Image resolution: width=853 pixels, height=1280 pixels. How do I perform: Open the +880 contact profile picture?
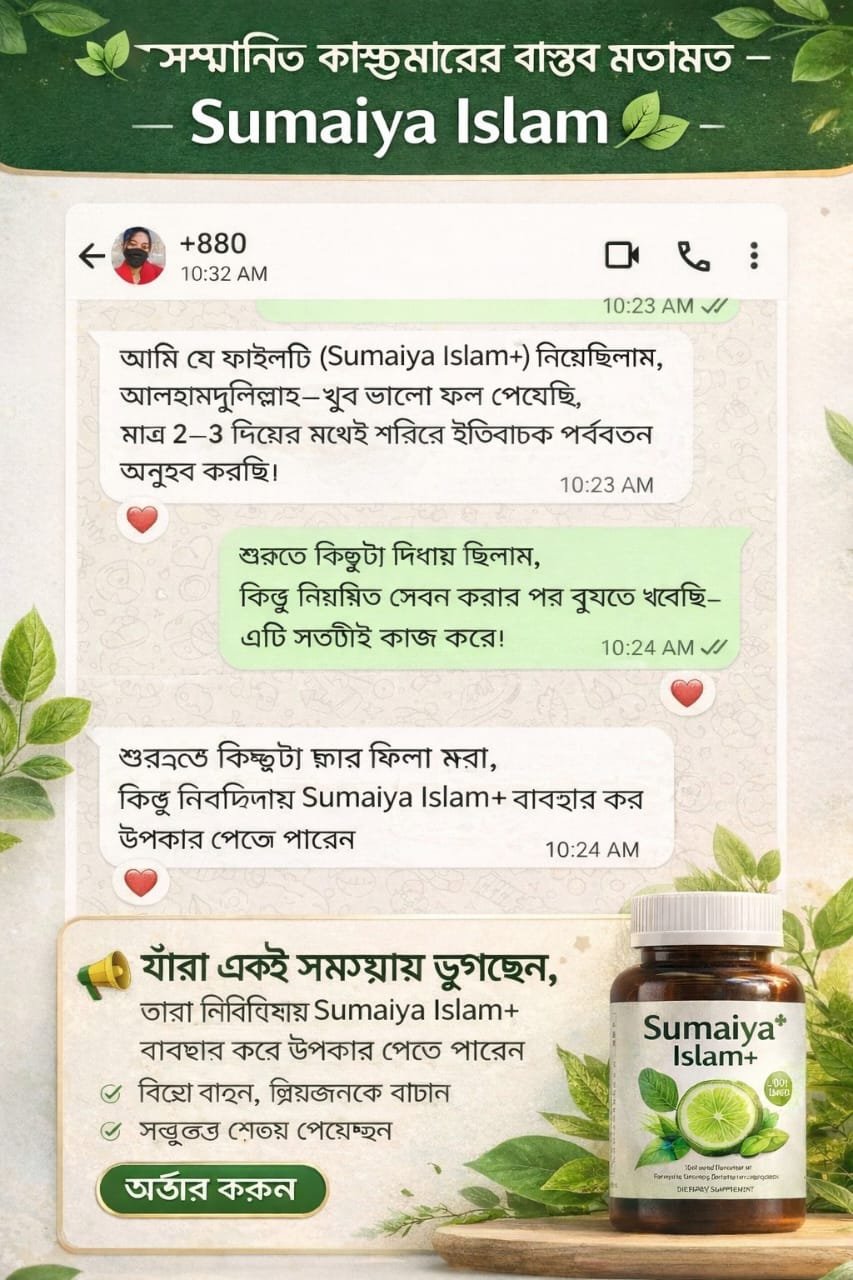137,252
